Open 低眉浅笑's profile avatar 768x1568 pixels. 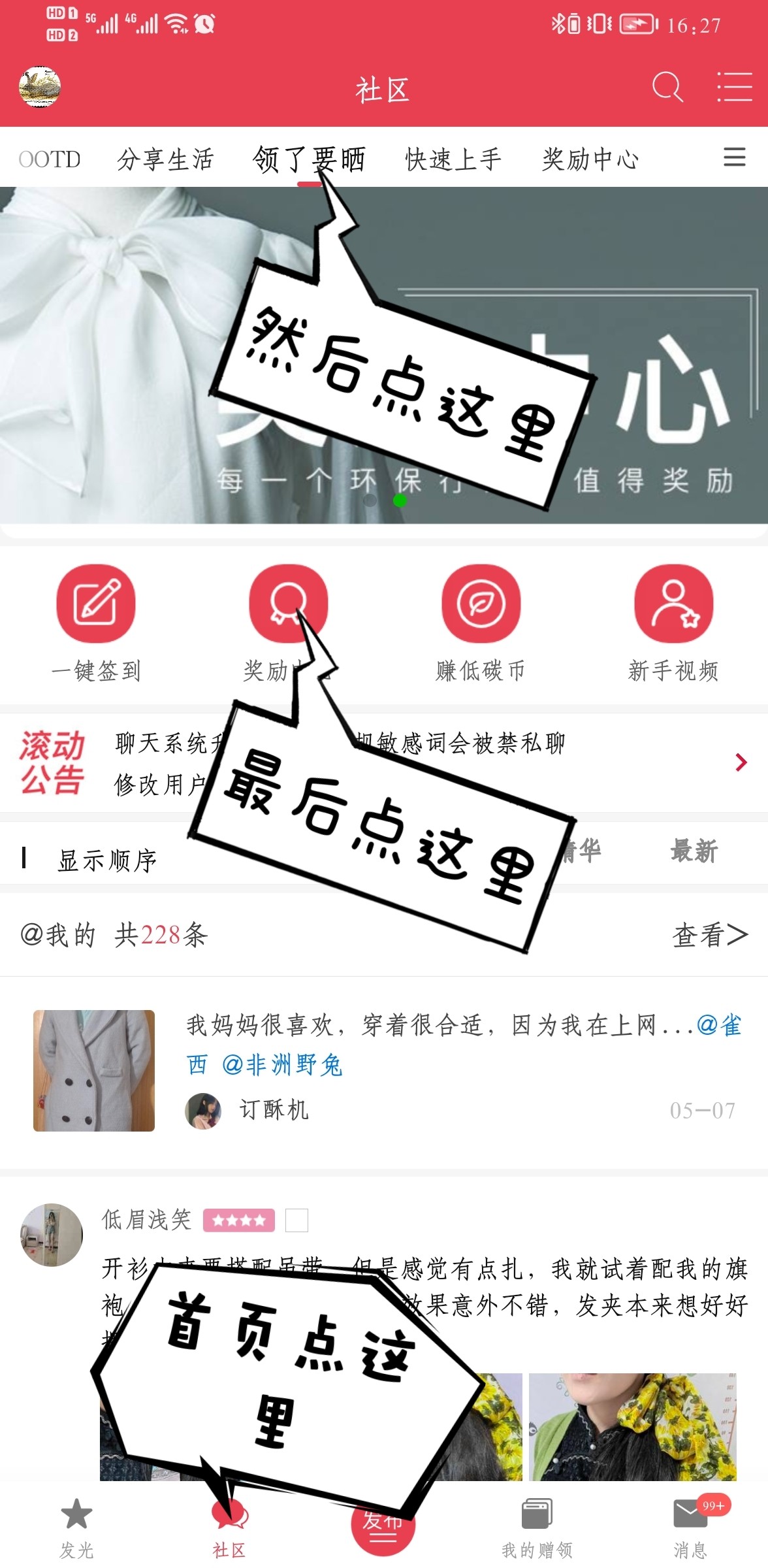(x=52, y=1235)
